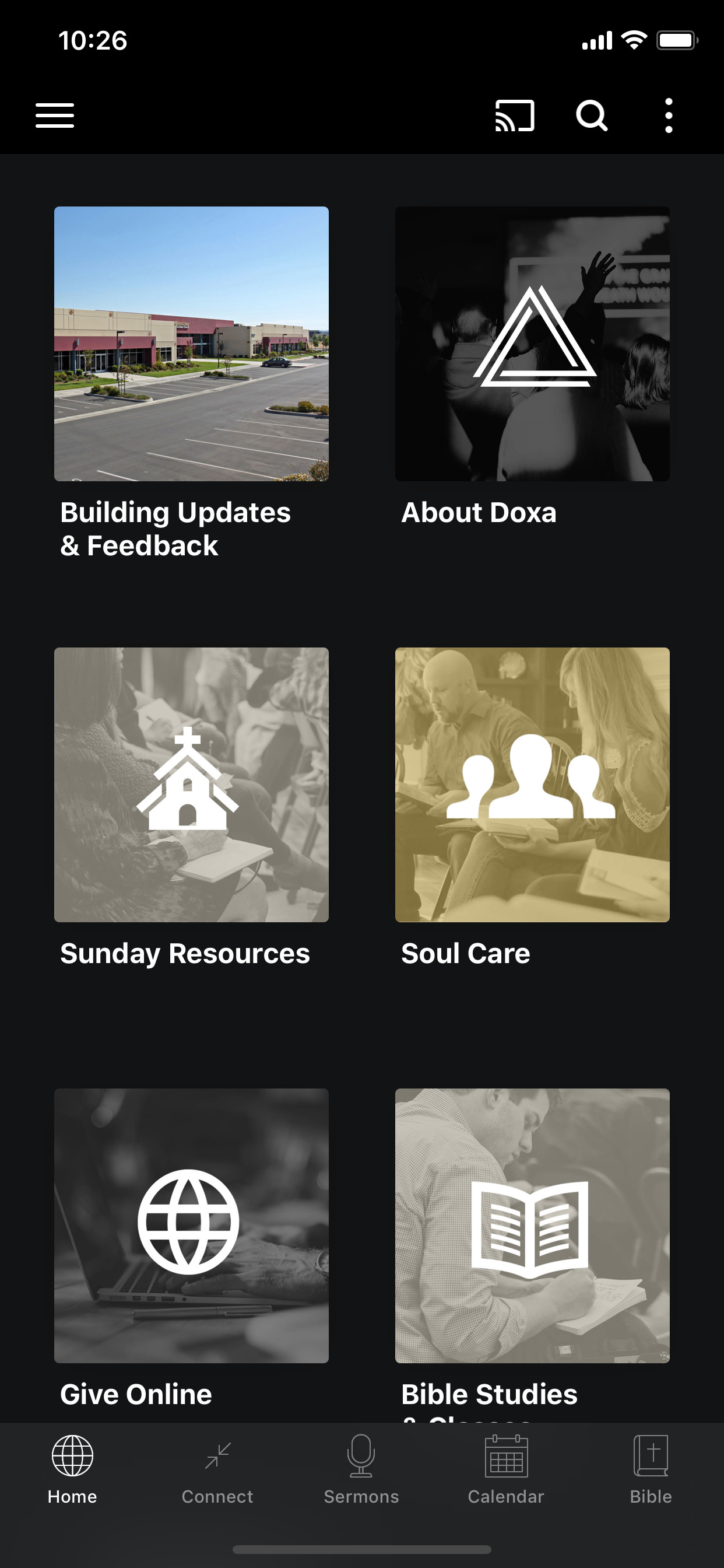Screen dimensions: 724x1568
Task: Open the Cast to device icon
Action: (514, 115)
